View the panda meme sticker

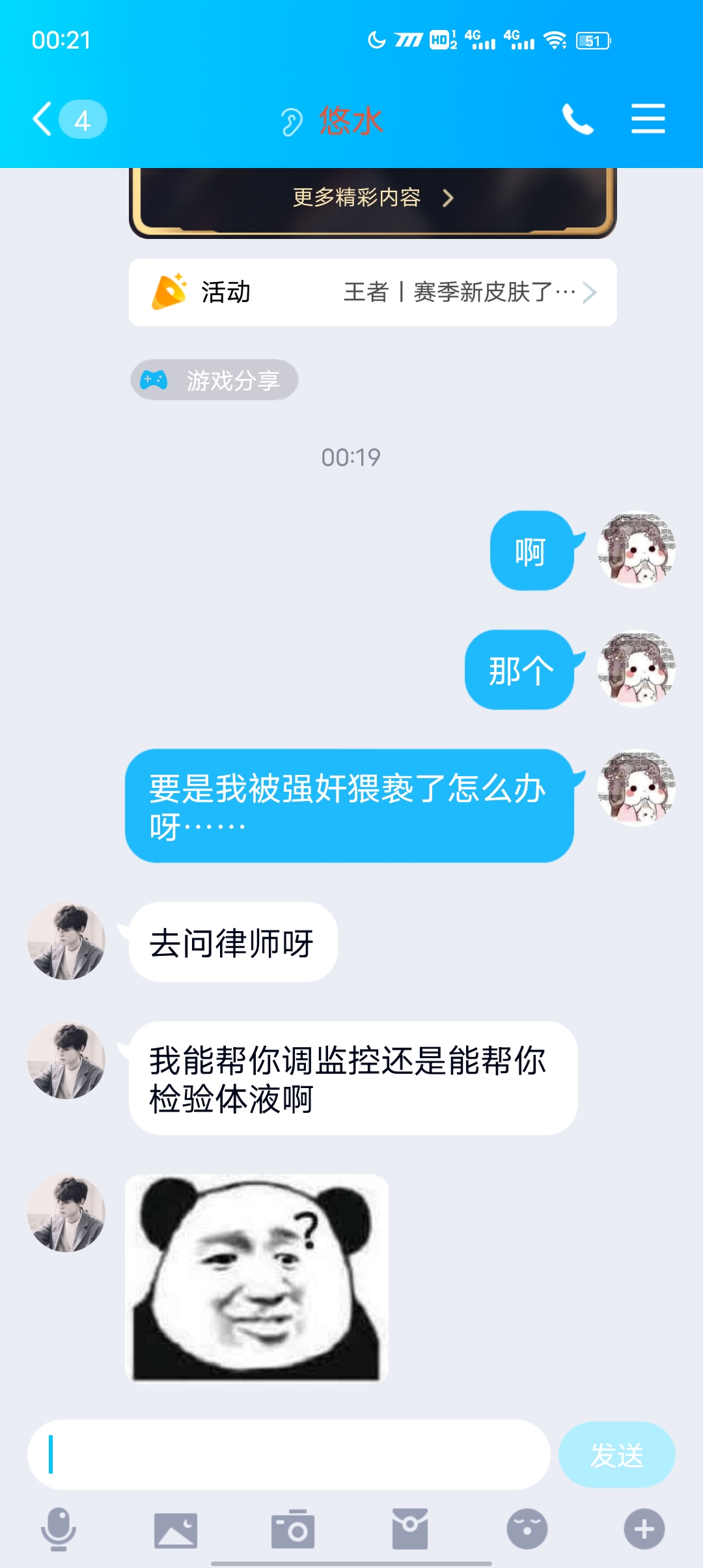(256, 1278)
